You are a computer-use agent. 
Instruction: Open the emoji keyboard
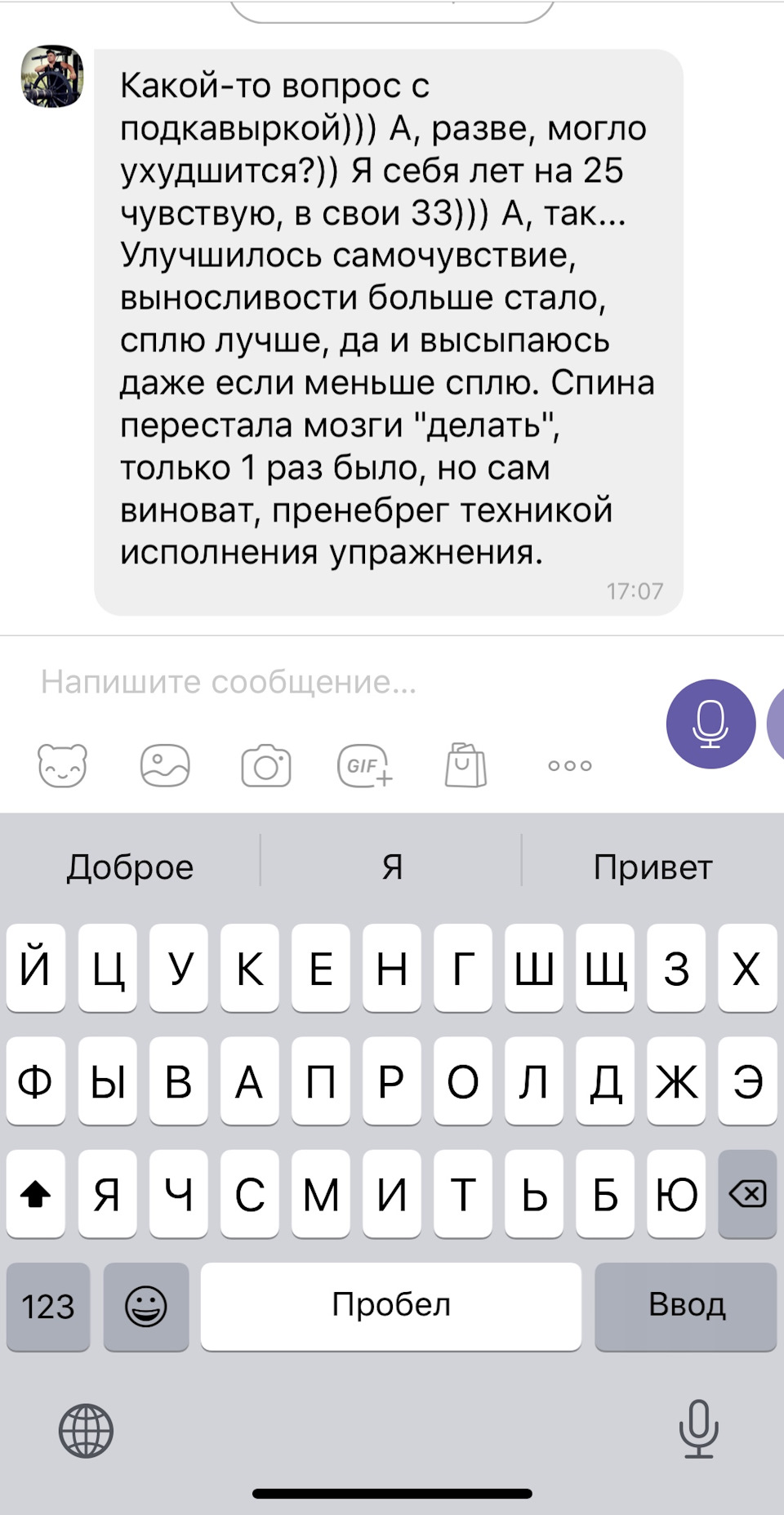click(146, 1306)
